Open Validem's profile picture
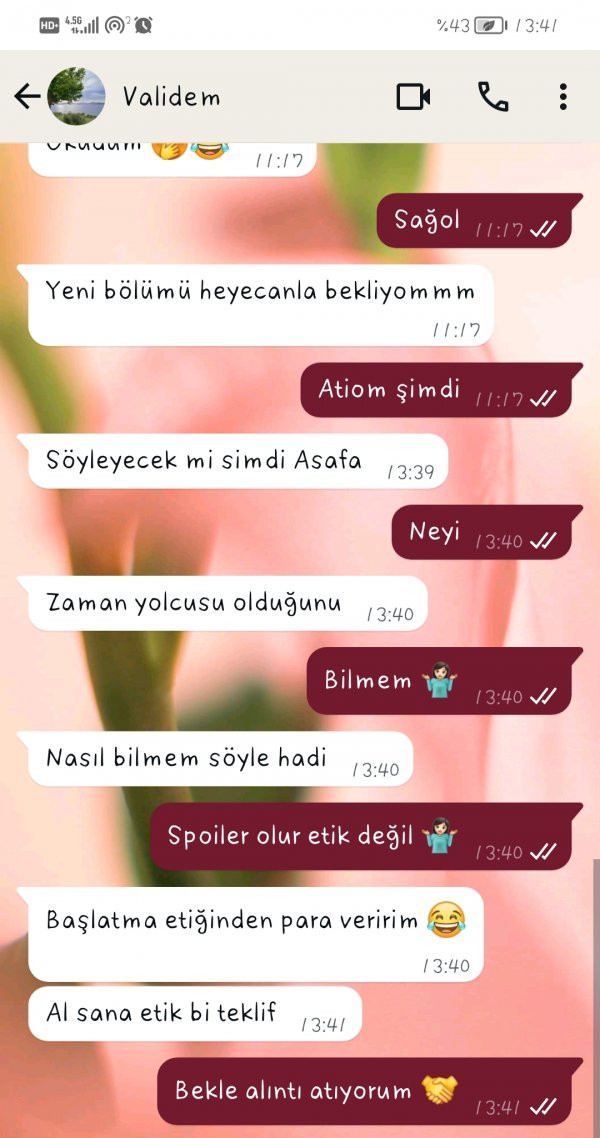This screenshot has width=600, height=1138. [77, 97]
